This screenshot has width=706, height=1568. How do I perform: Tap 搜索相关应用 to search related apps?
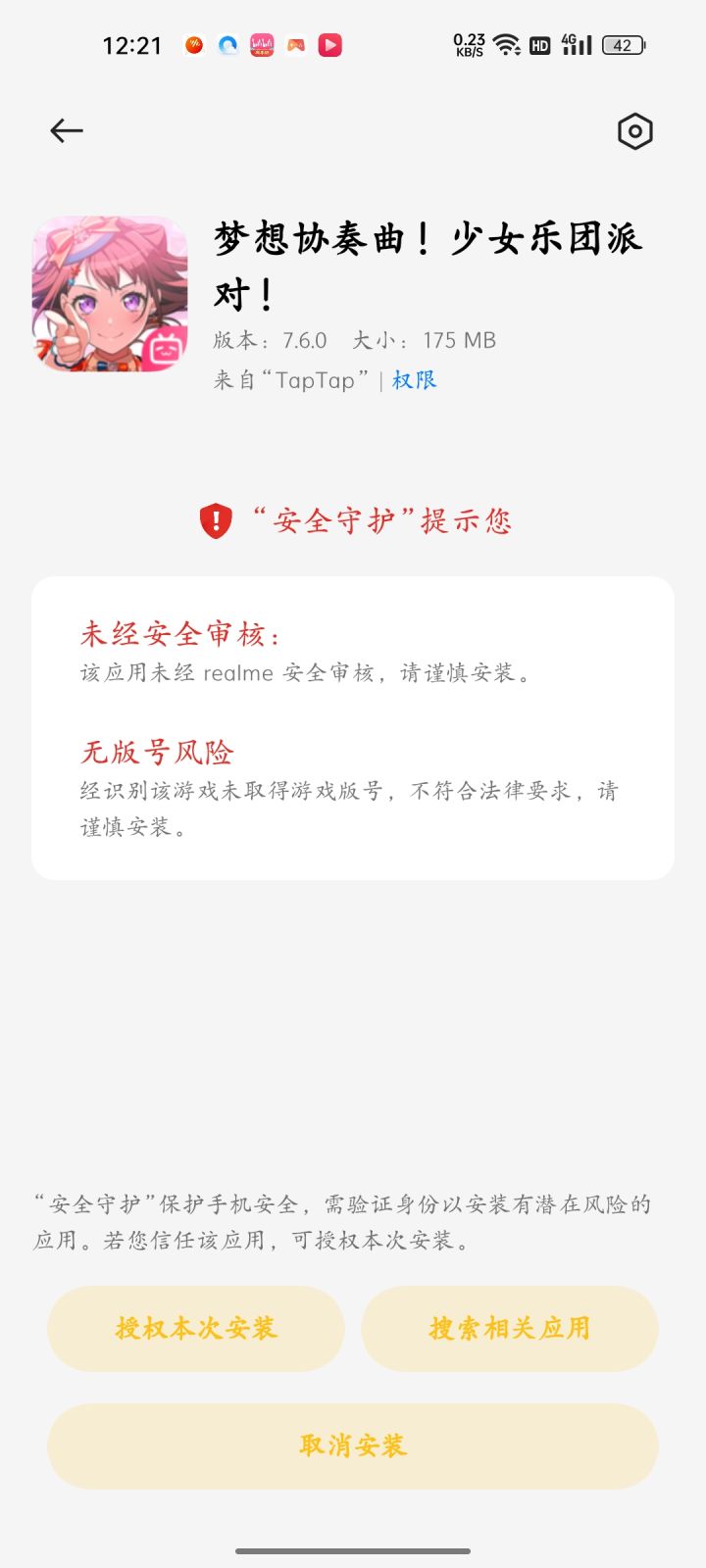point(510,1329)
